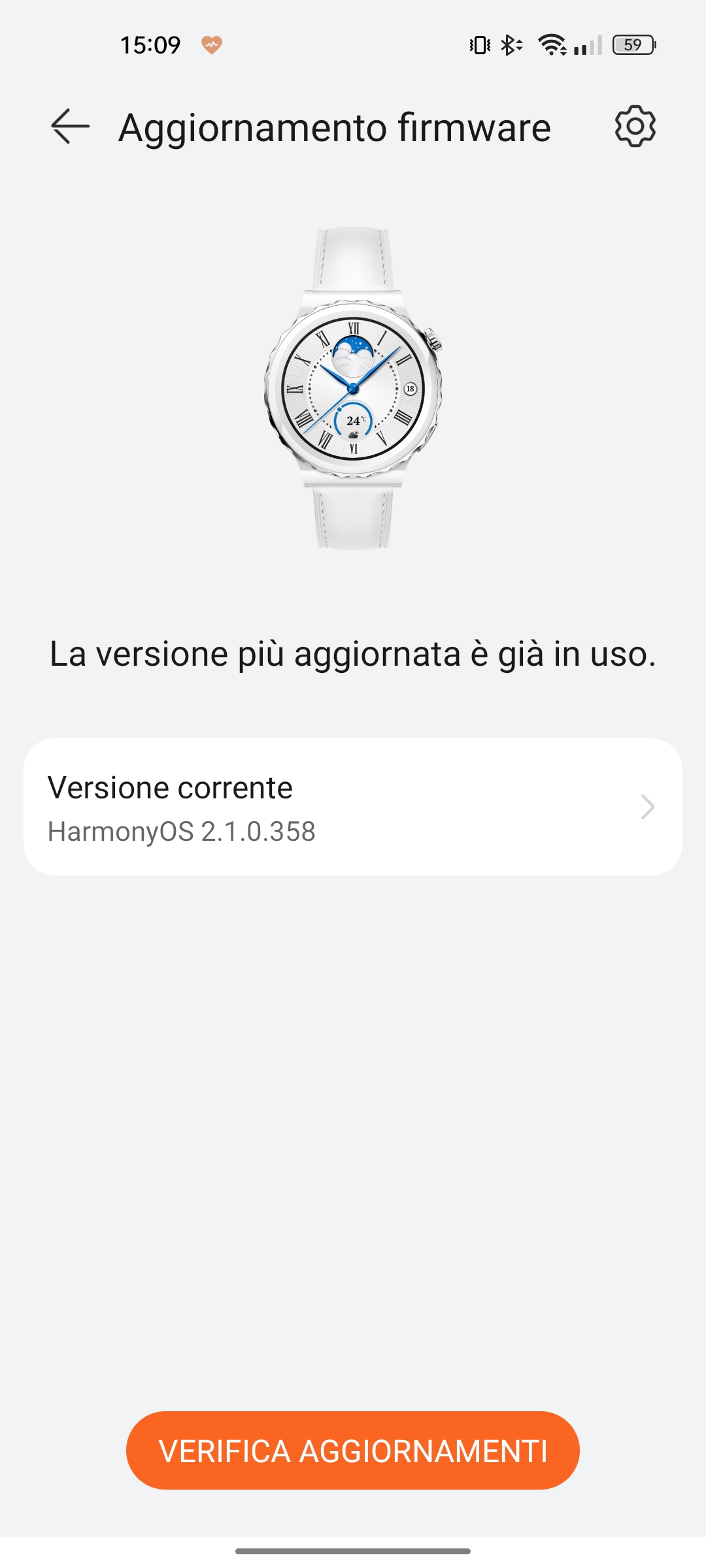Screen dimensions: 706x1568
Task: Go back from Aggiornamento firmware
Action: point(70,126)
